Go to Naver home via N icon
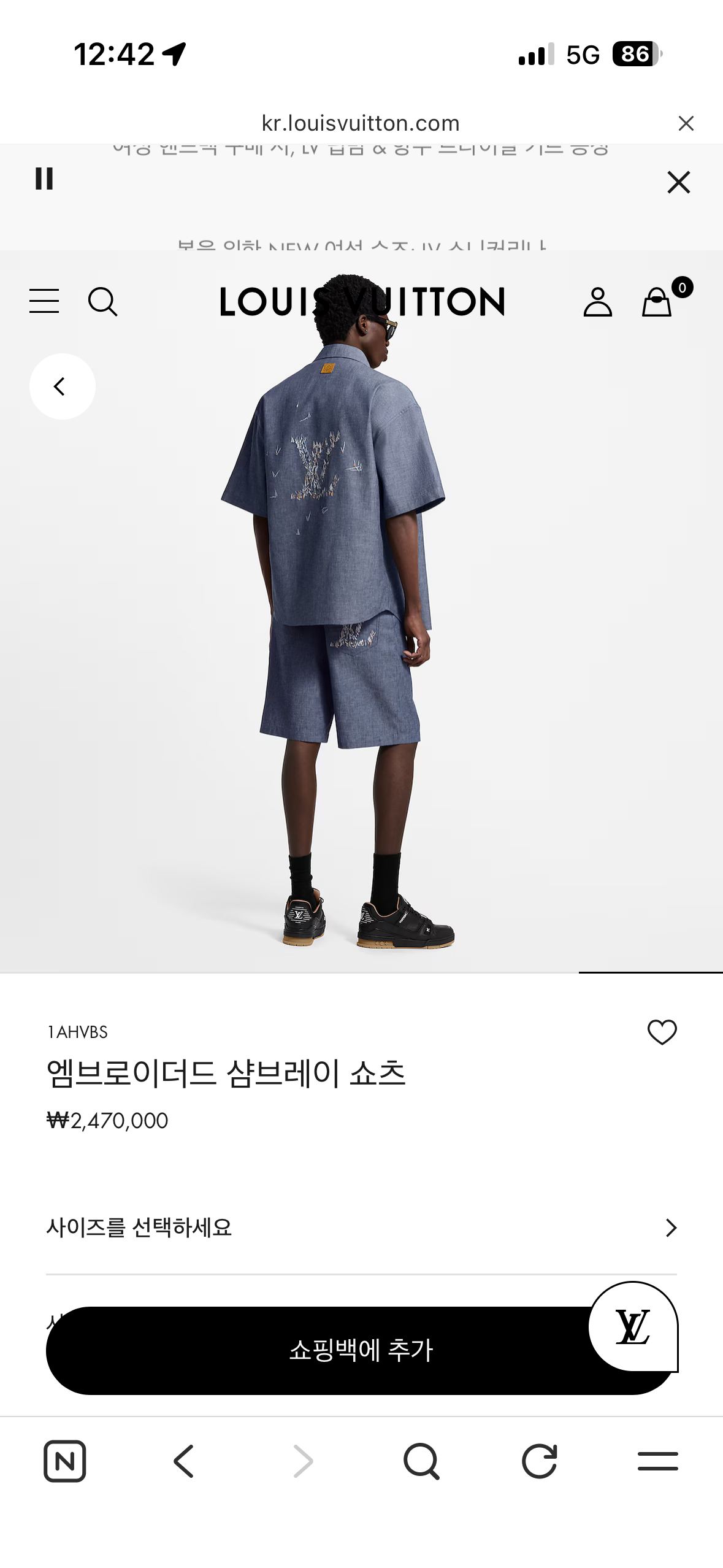The height and width of the screenshot is (1568, 723). [65, 1461]
